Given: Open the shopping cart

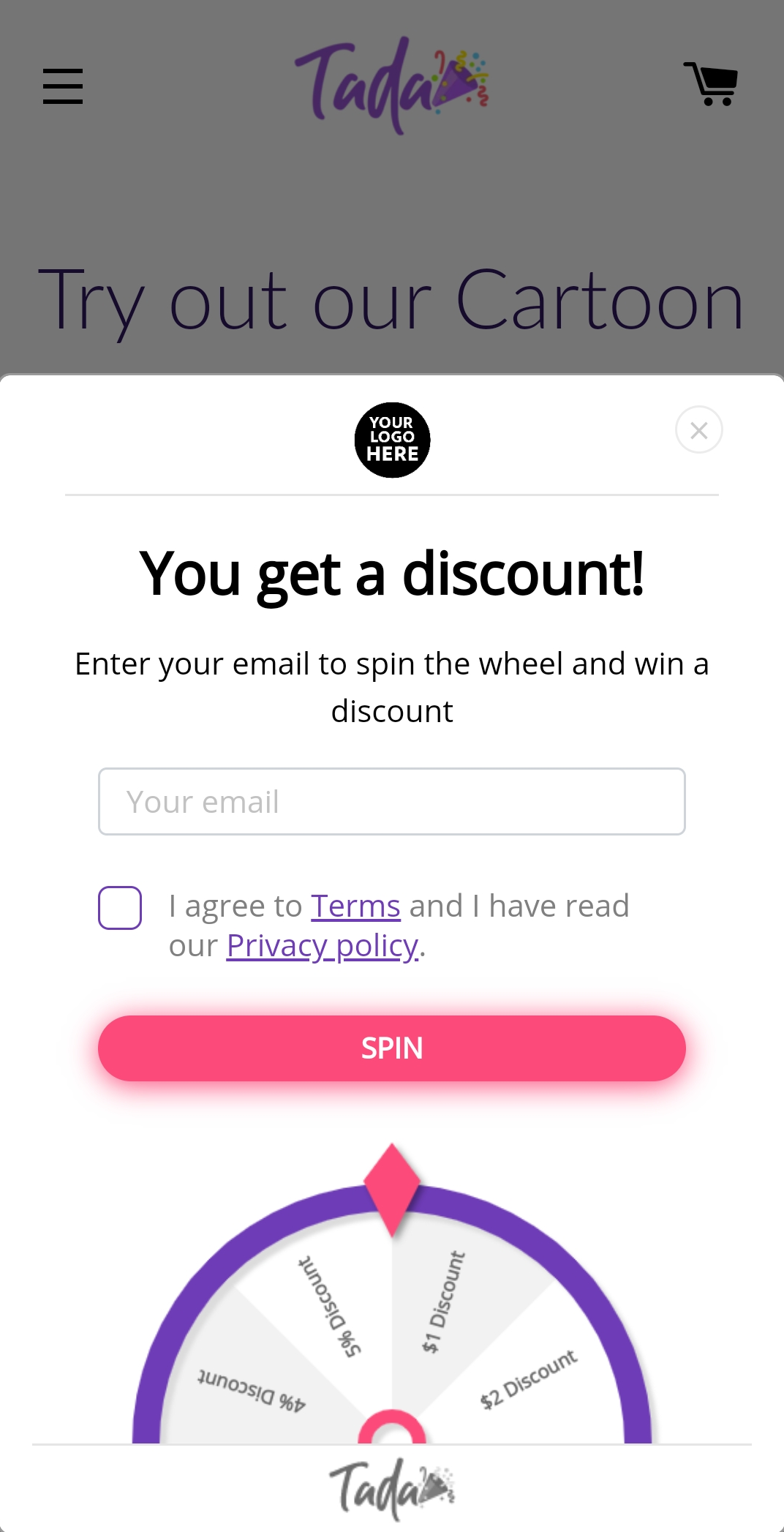Looking at the screenshot, I should 711,84.
